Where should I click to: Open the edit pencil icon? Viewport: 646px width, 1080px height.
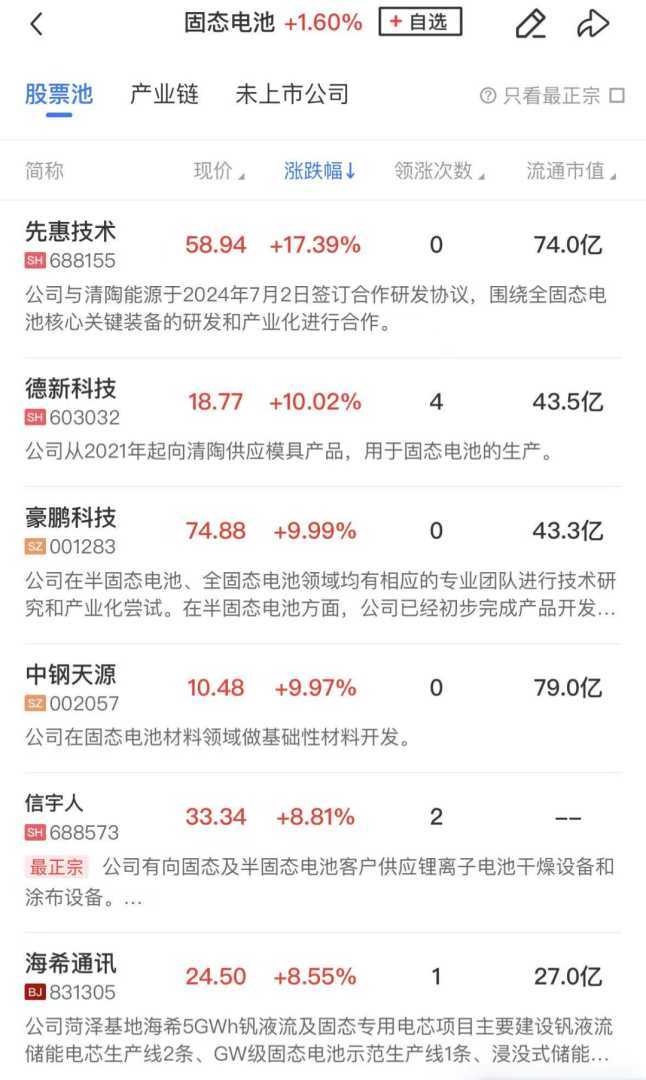tap(530, 24)
